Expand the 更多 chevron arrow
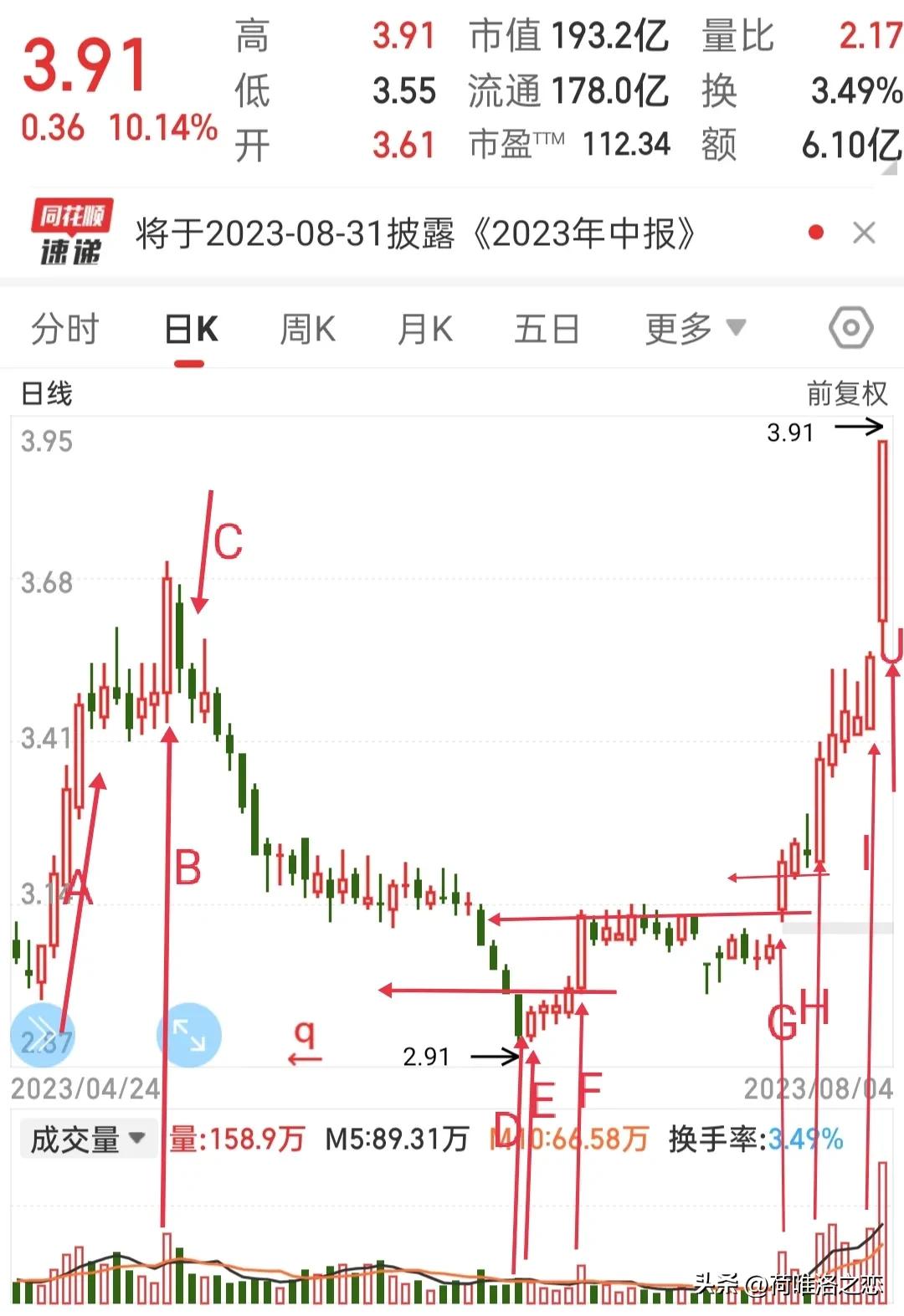 point(735,330)
